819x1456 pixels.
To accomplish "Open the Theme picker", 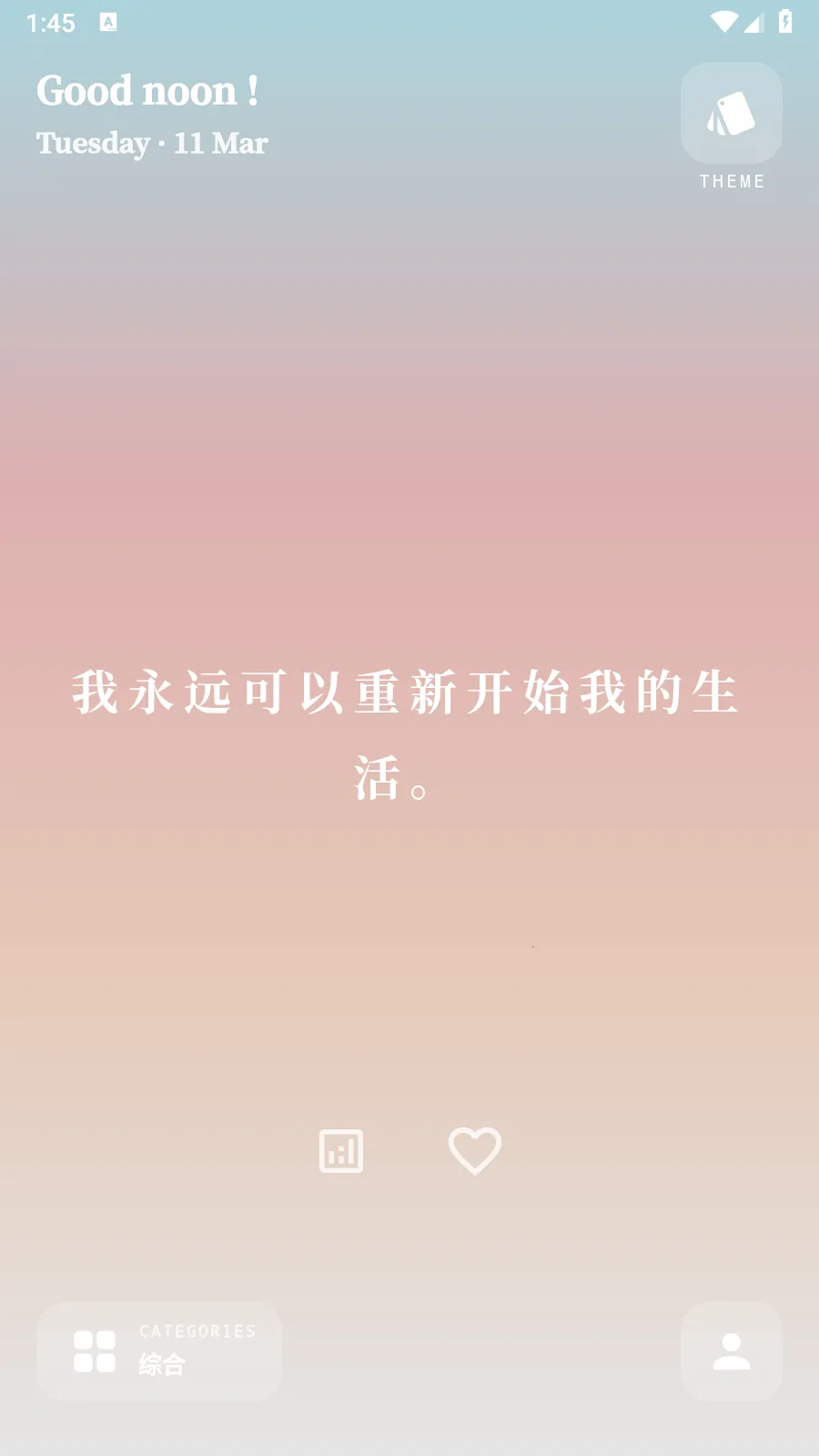I will tap(731, 114).
